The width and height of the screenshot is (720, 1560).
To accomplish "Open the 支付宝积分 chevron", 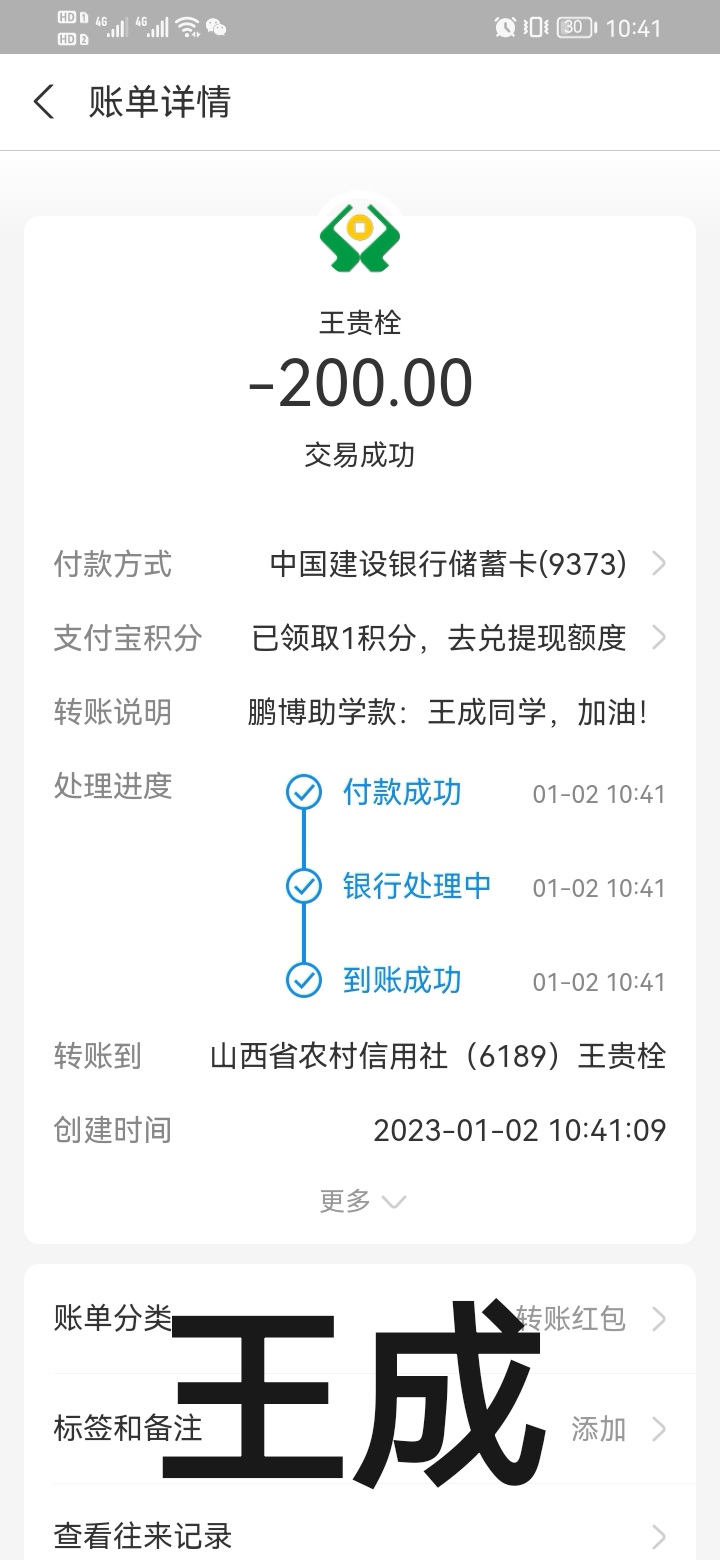I will [659, 637].
